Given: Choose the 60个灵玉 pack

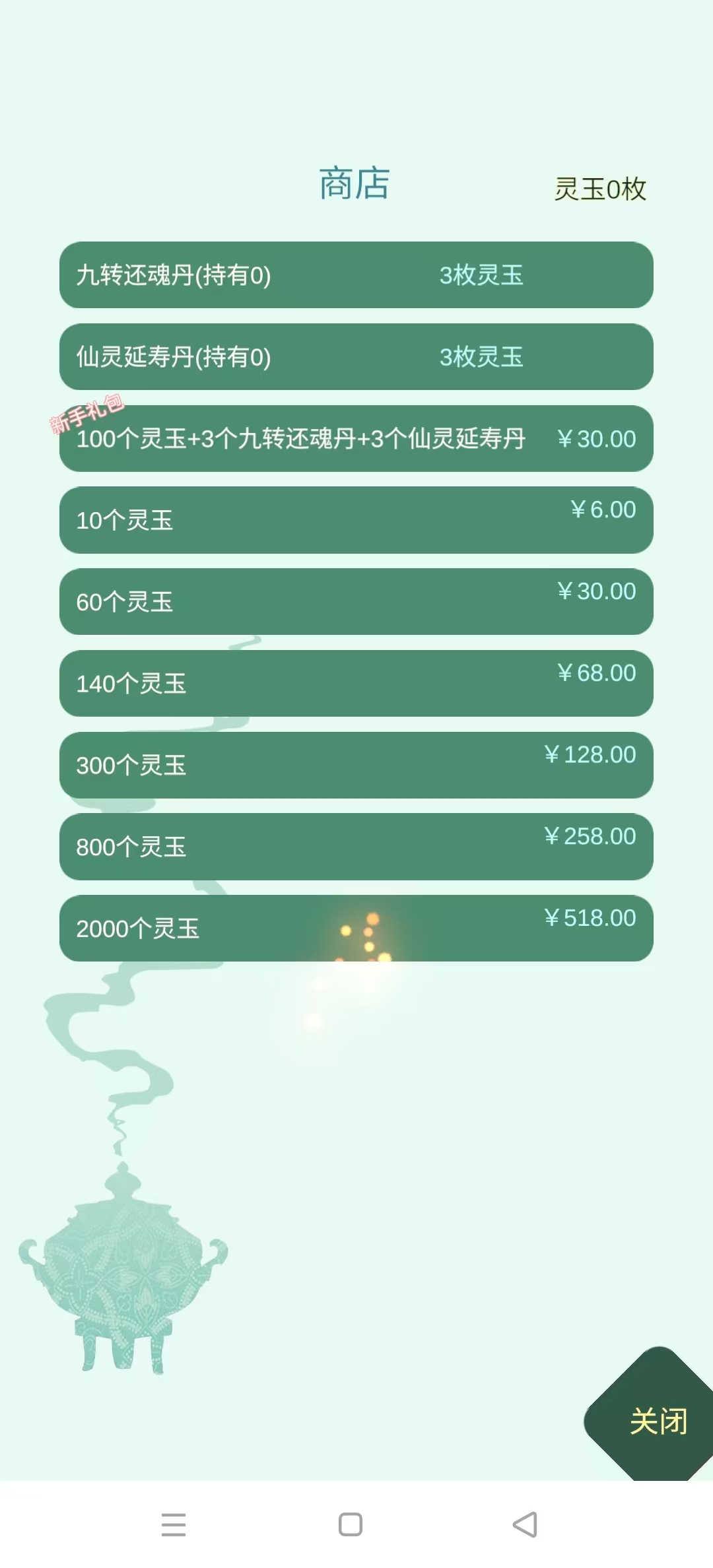Looking at the screenshot, I should tap(356, 601).
